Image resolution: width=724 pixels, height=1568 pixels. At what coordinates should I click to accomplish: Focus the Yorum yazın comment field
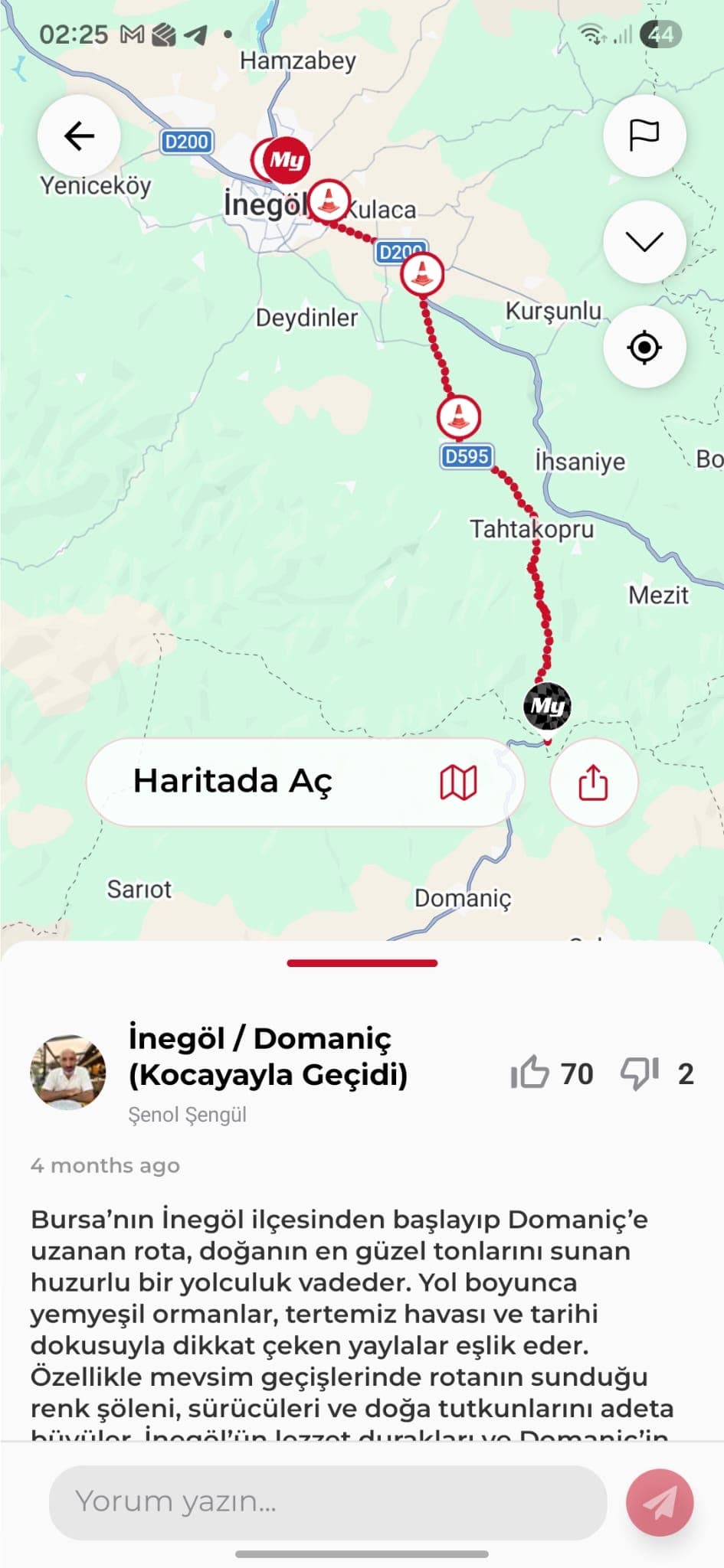(x=328, y=1501)
